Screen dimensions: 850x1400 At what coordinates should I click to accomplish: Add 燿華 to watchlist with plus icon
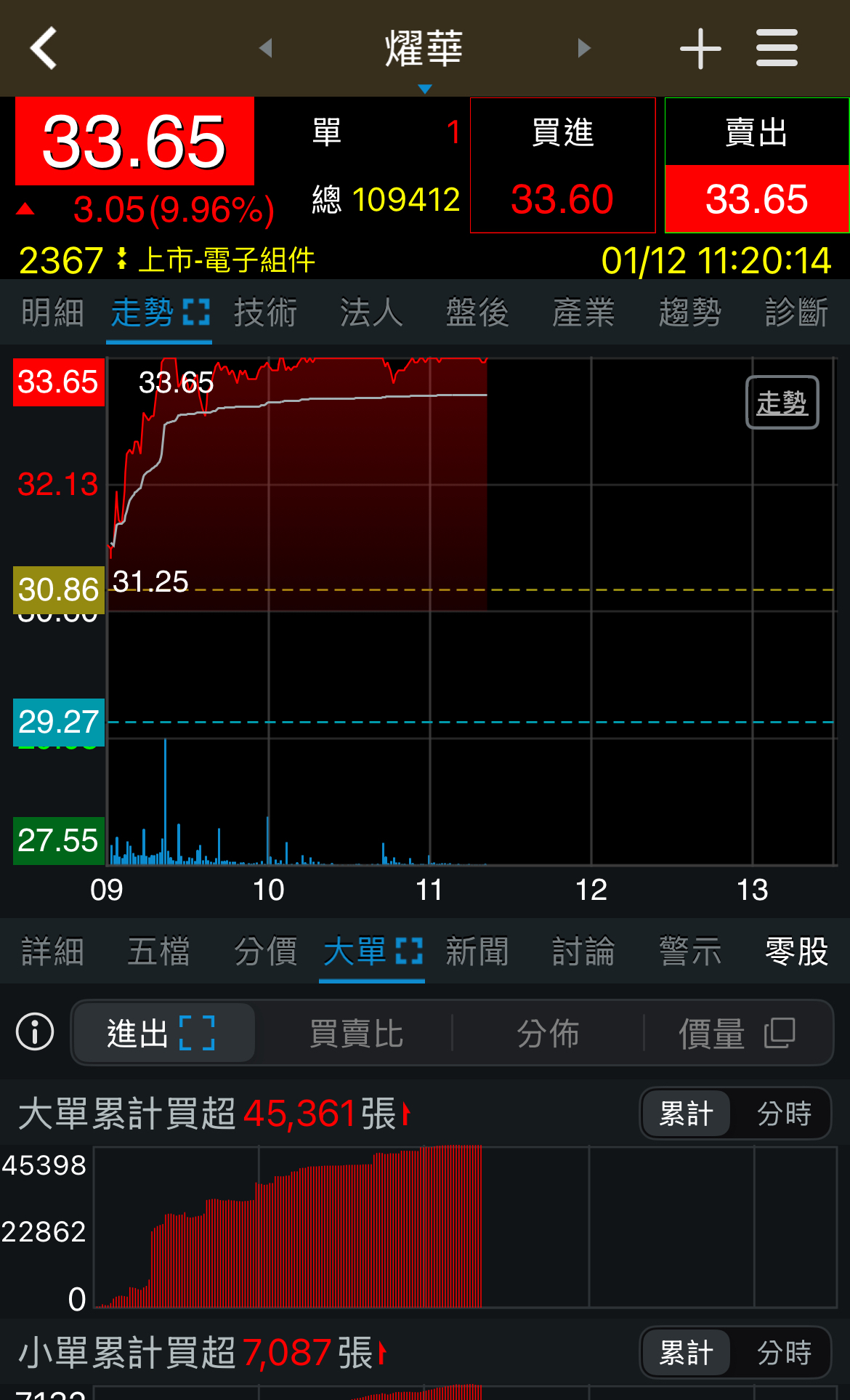[700, 48]
